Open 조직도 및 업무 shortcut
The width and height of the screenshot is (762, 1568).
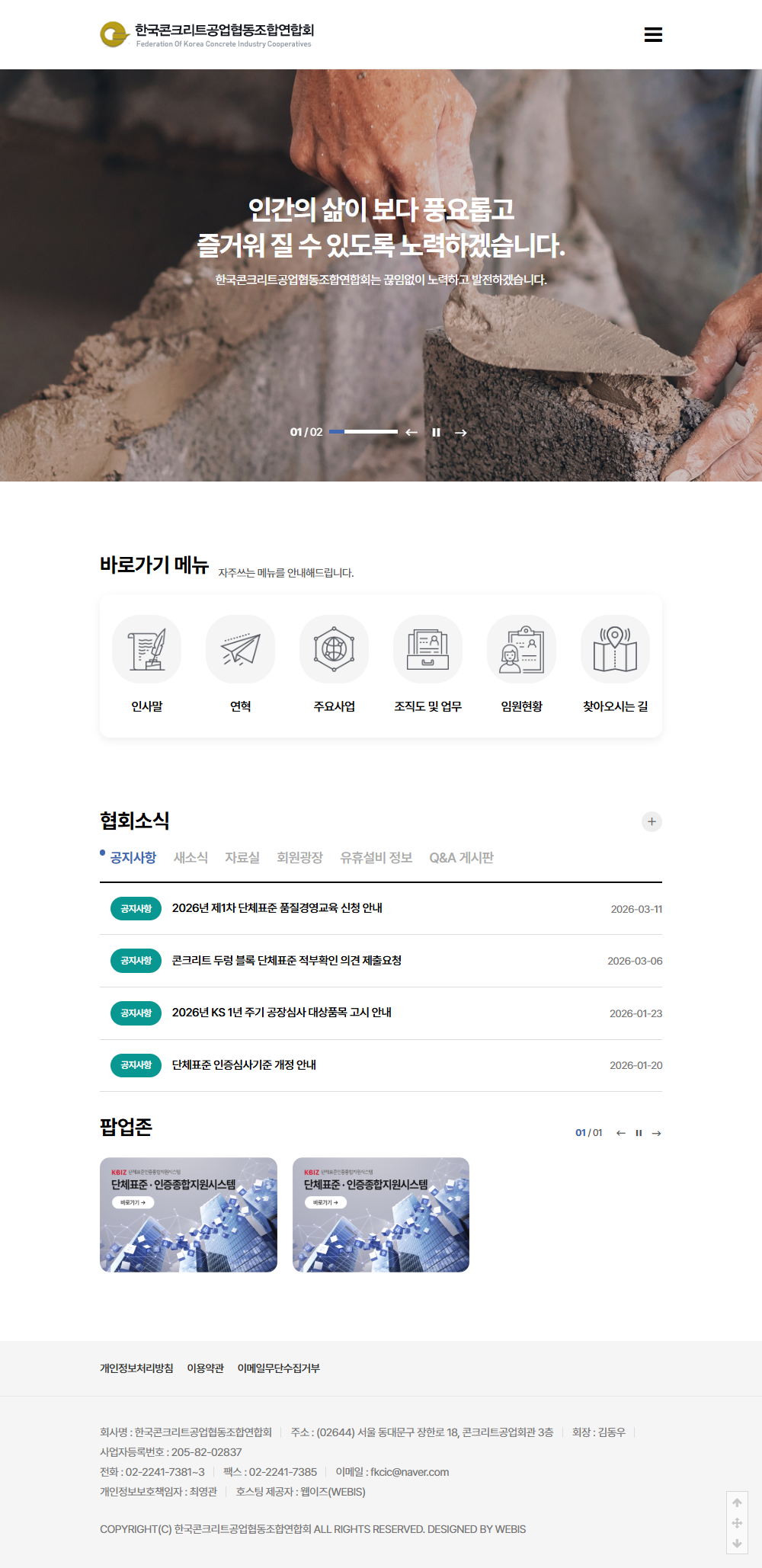pos(427,663)
